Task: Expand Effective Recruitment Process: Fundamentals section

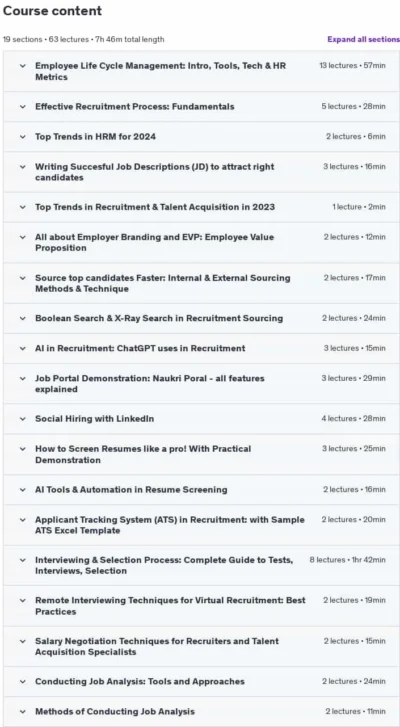Action: [x=201, y=107]
